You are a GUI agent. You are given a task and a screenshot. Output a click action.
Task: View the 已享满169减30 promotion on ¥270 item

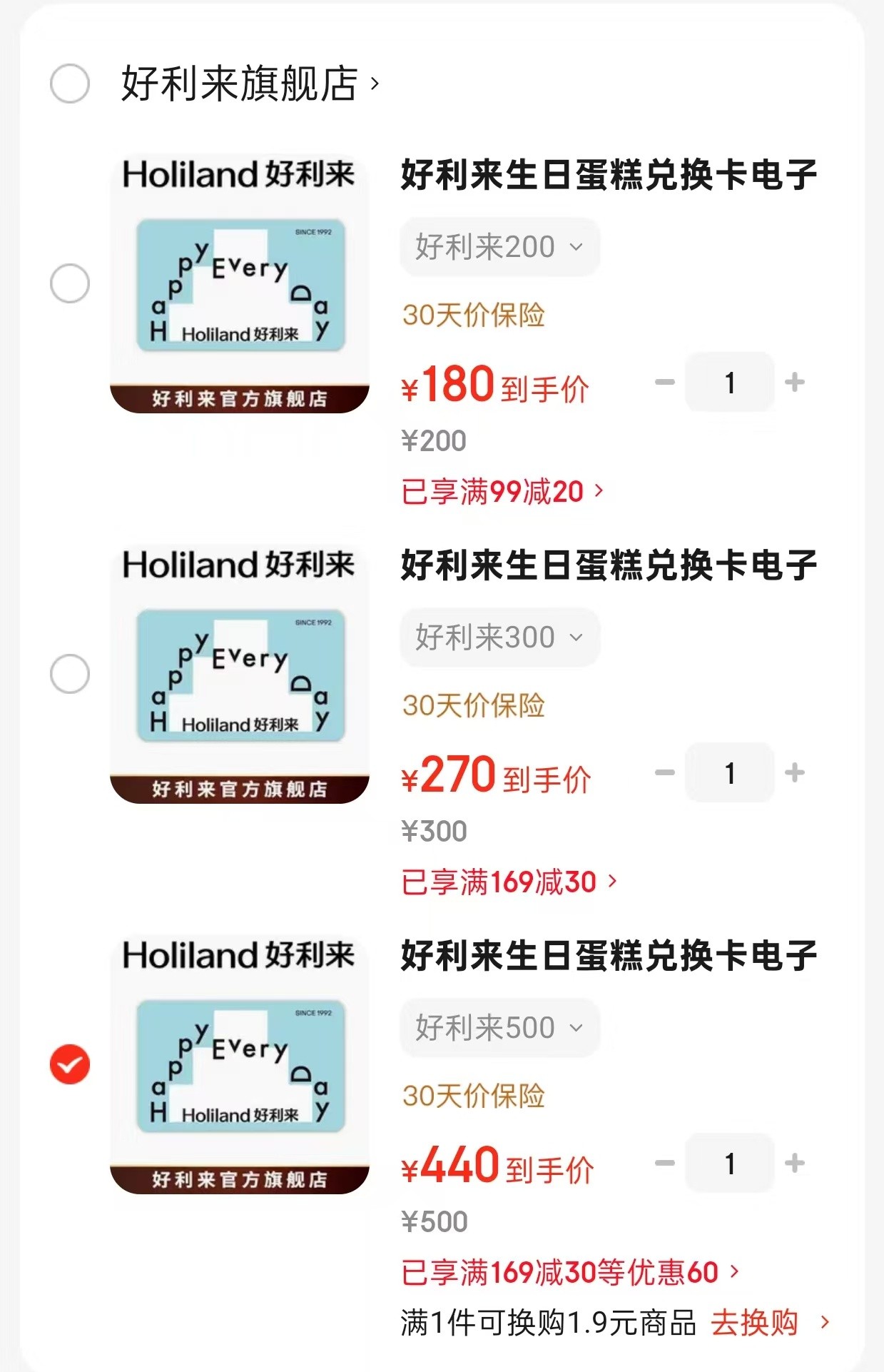pyautogui.click(x=509, y=882)
